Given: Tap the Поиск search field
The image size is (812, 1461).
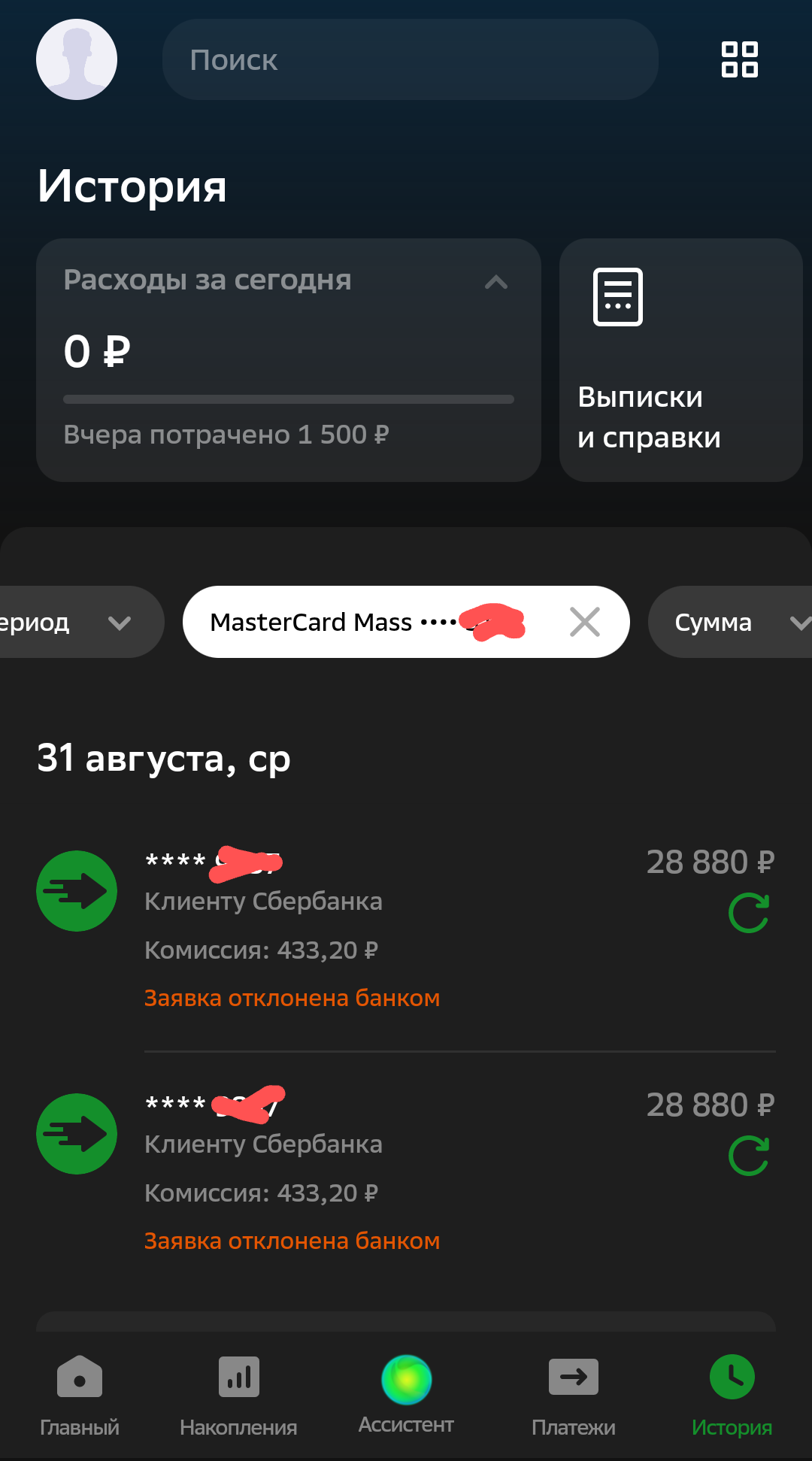Looking at the screenshot, I should pyautogui.click(x=411, y=59).
